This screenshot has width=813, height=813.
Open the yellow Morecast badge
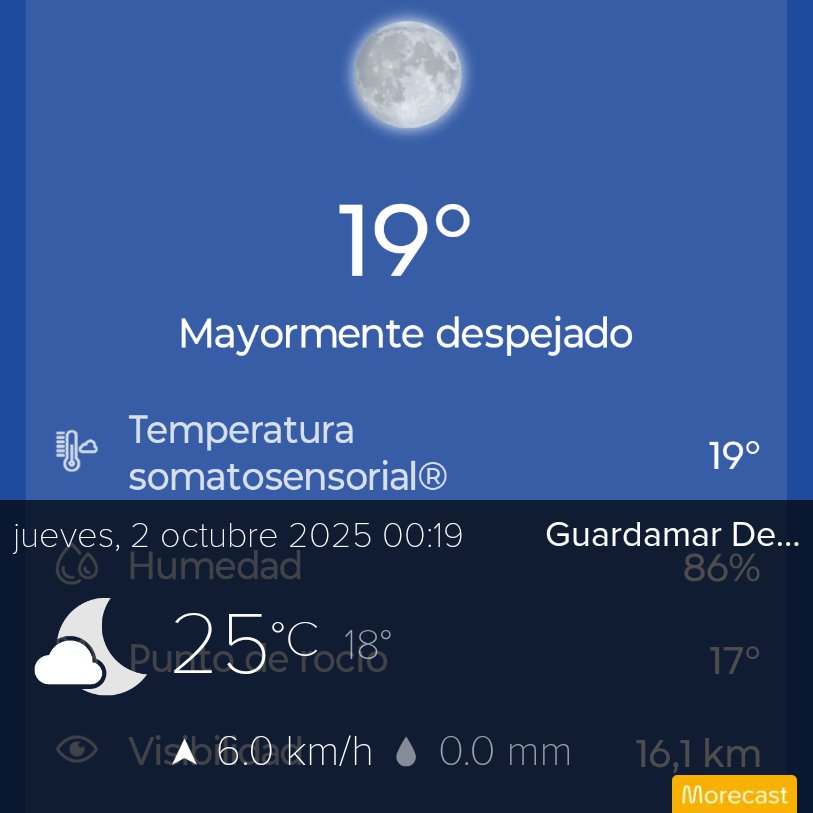coord(734,795)
